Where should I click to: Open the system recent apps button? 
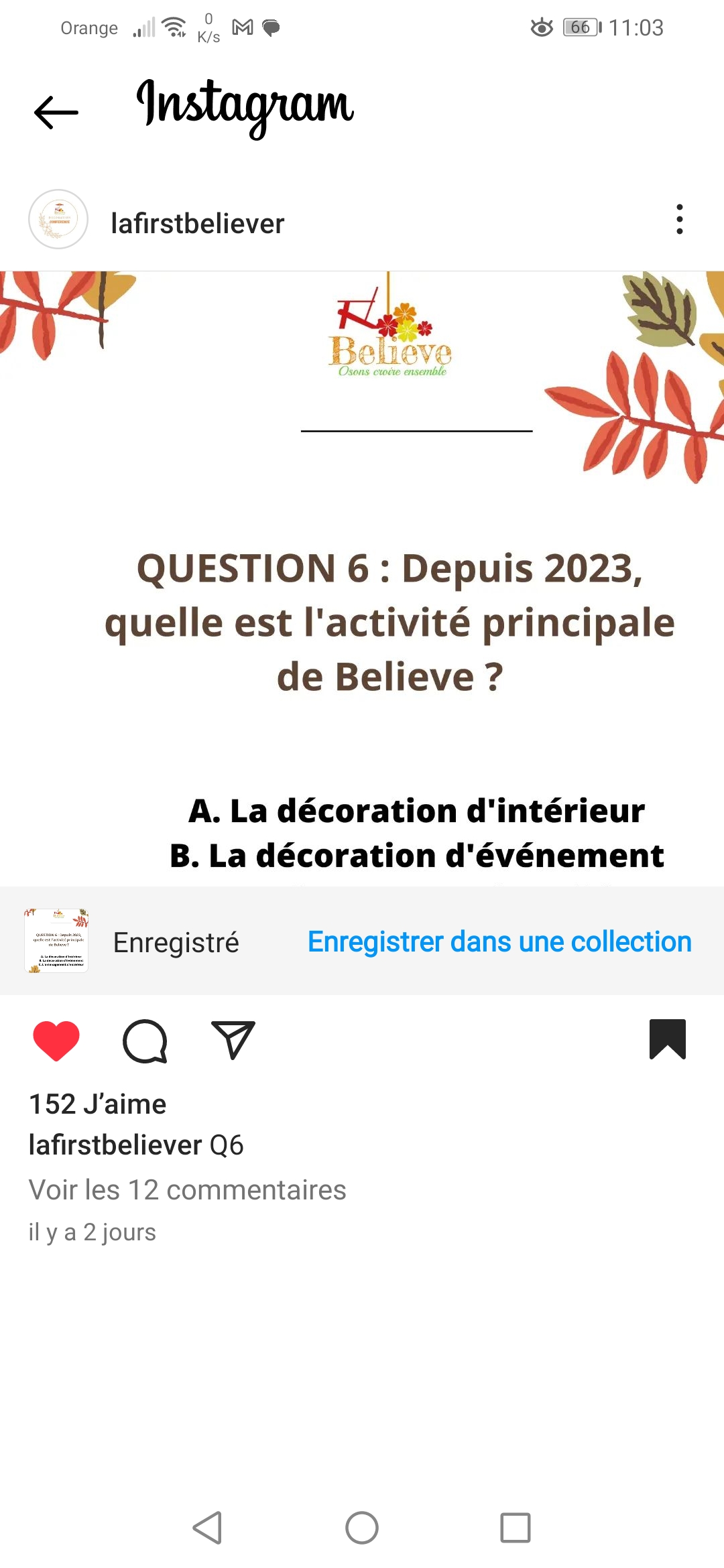pos(515,1528)
